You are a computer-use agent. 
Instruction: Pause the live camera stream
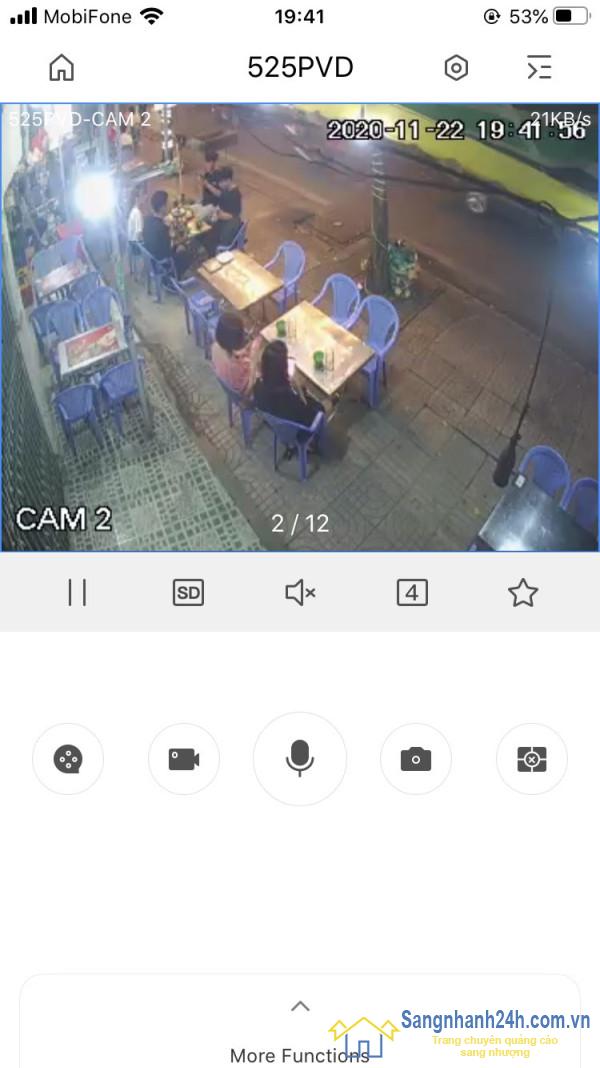(x=77, y=592)
